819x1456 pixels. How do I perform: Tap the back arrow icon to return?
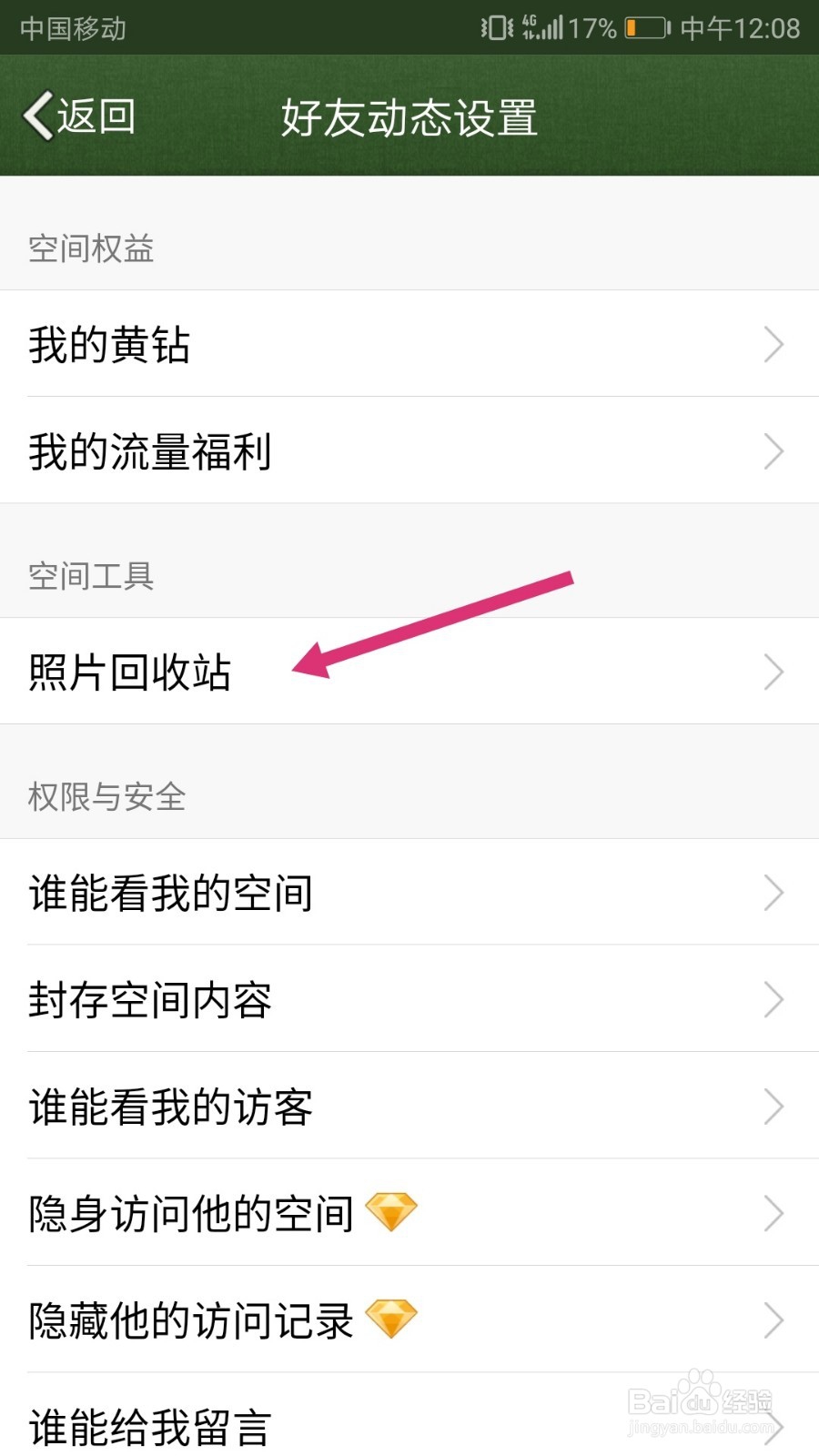point(36,116)
